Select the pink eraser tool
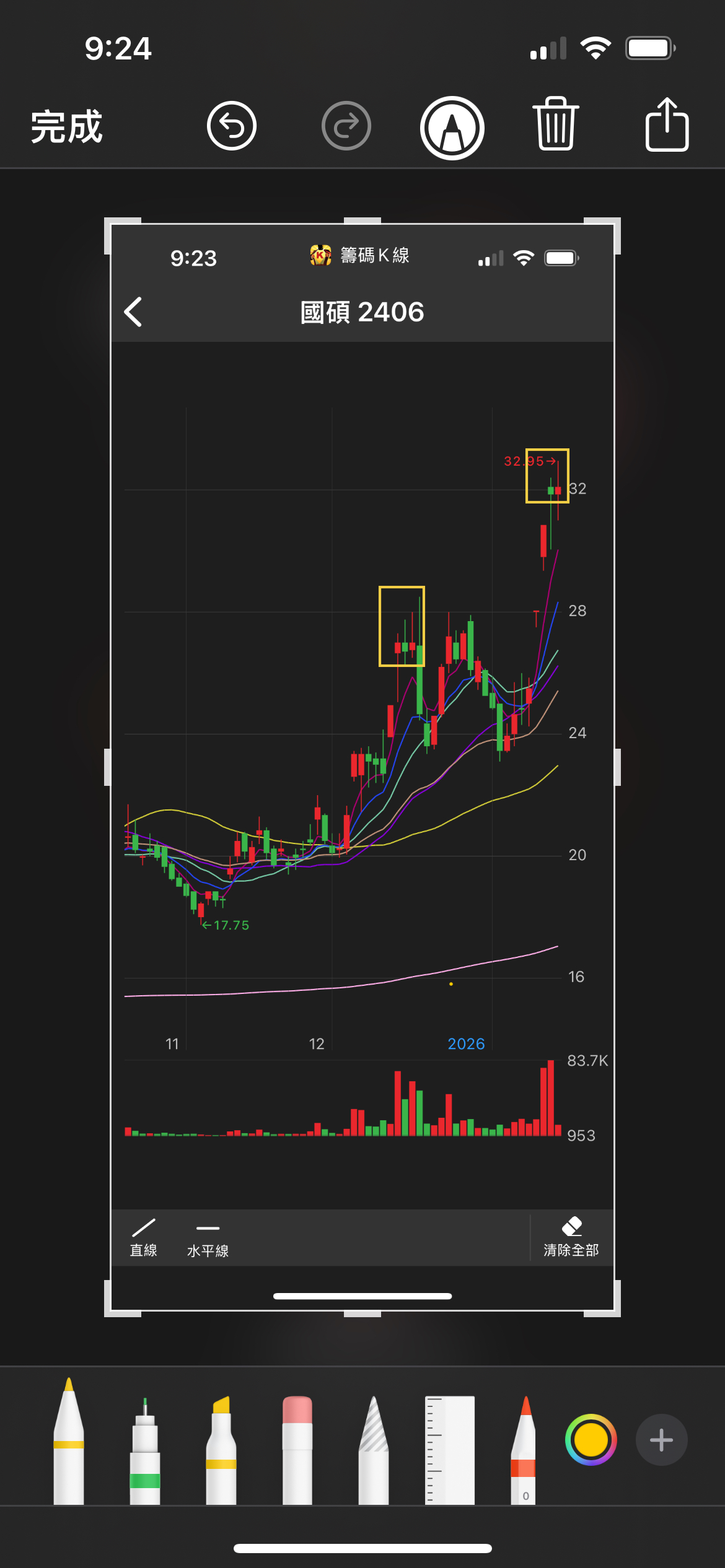Viewport: 725px width, 1568px height. (297, 1450)
